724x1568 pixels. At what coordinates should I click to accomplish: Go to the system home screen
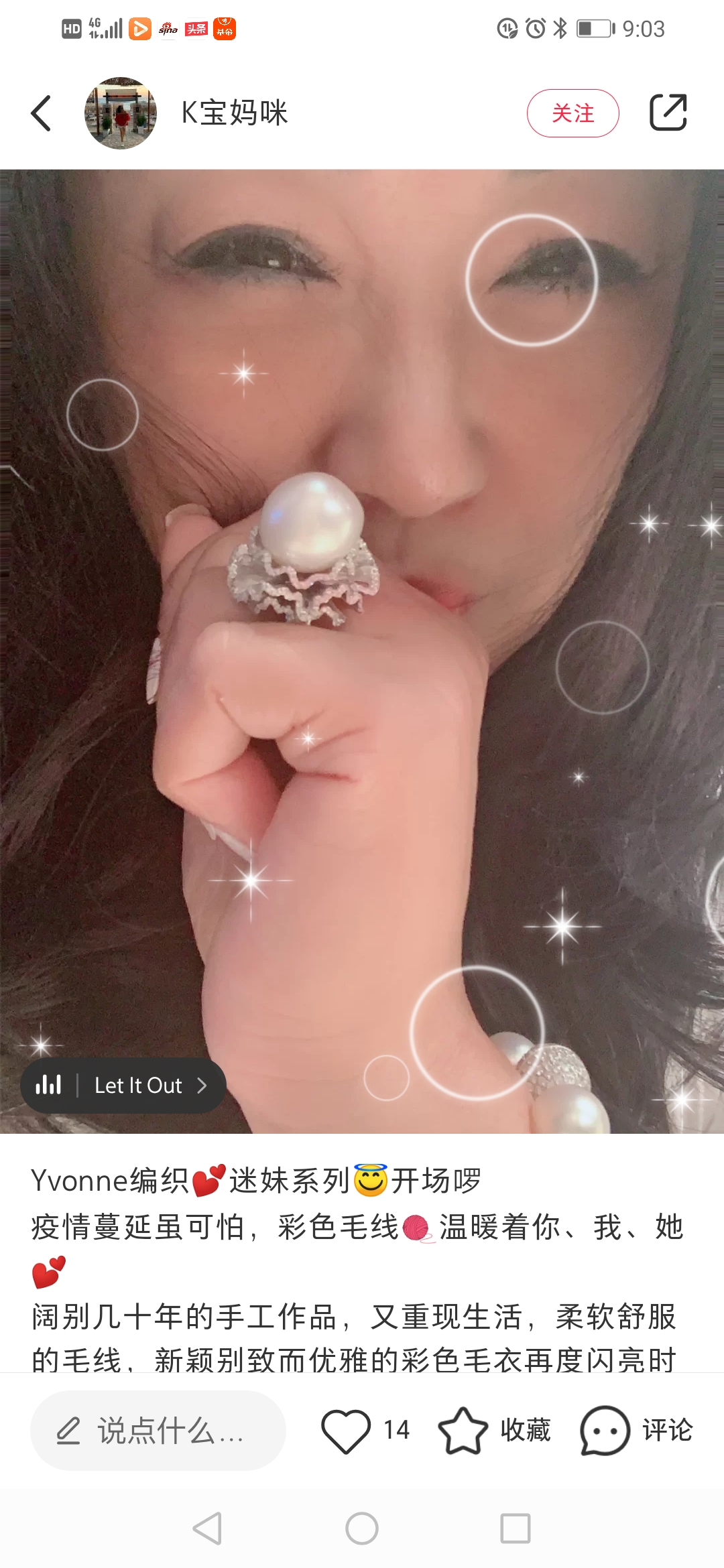[x=362, y=1528]
